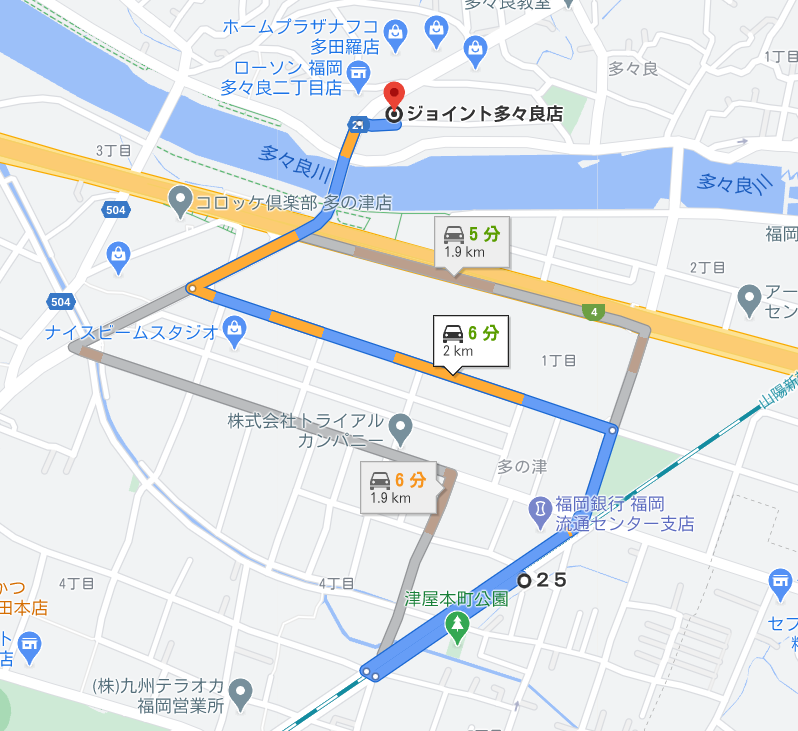The height and width of the screenshot is (731, 798).
Task: Choose the orange 6 min 1.9 km route
Action: pyautogui.click(x=398, y=487)
